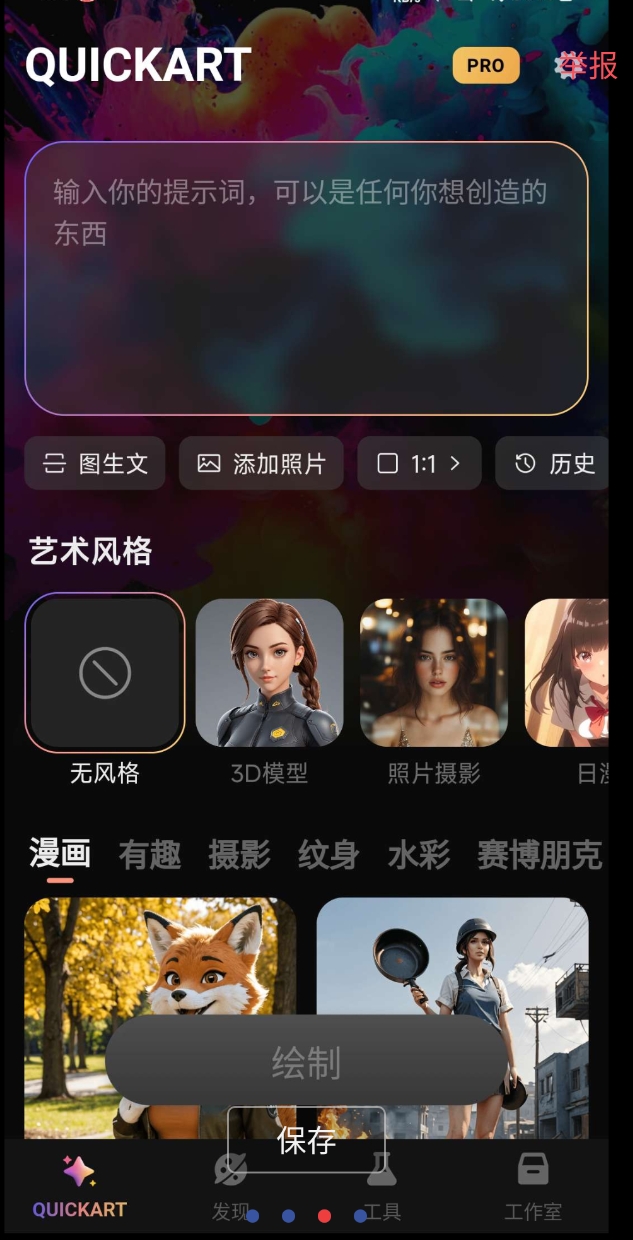Image resolution: width=633 pixels, height=1240 pixels.
Task: Switch to the 水彩 category tab
Action: coord(418,854)
